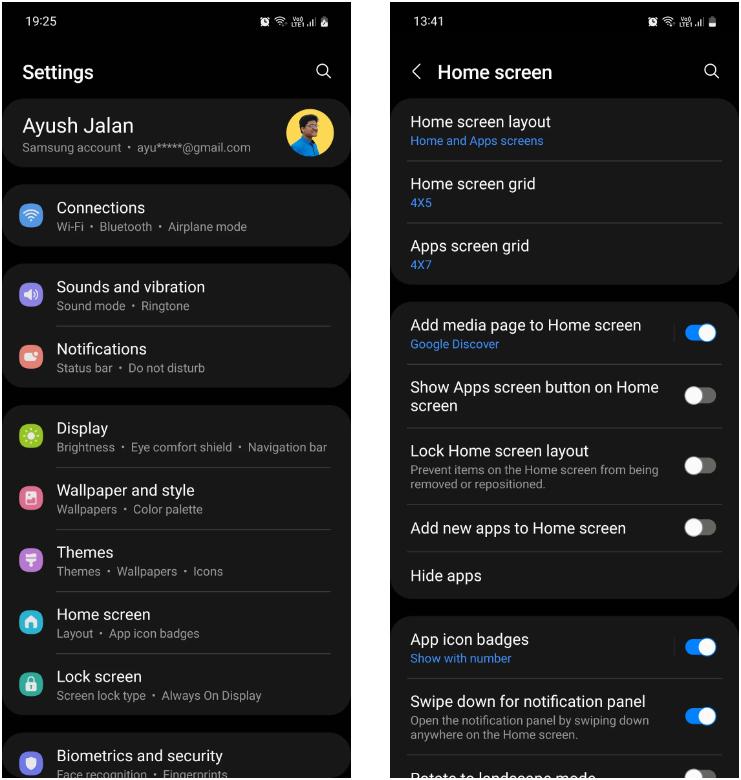Open Themes settings
This screenshot has width=741, height=780.
175,561
